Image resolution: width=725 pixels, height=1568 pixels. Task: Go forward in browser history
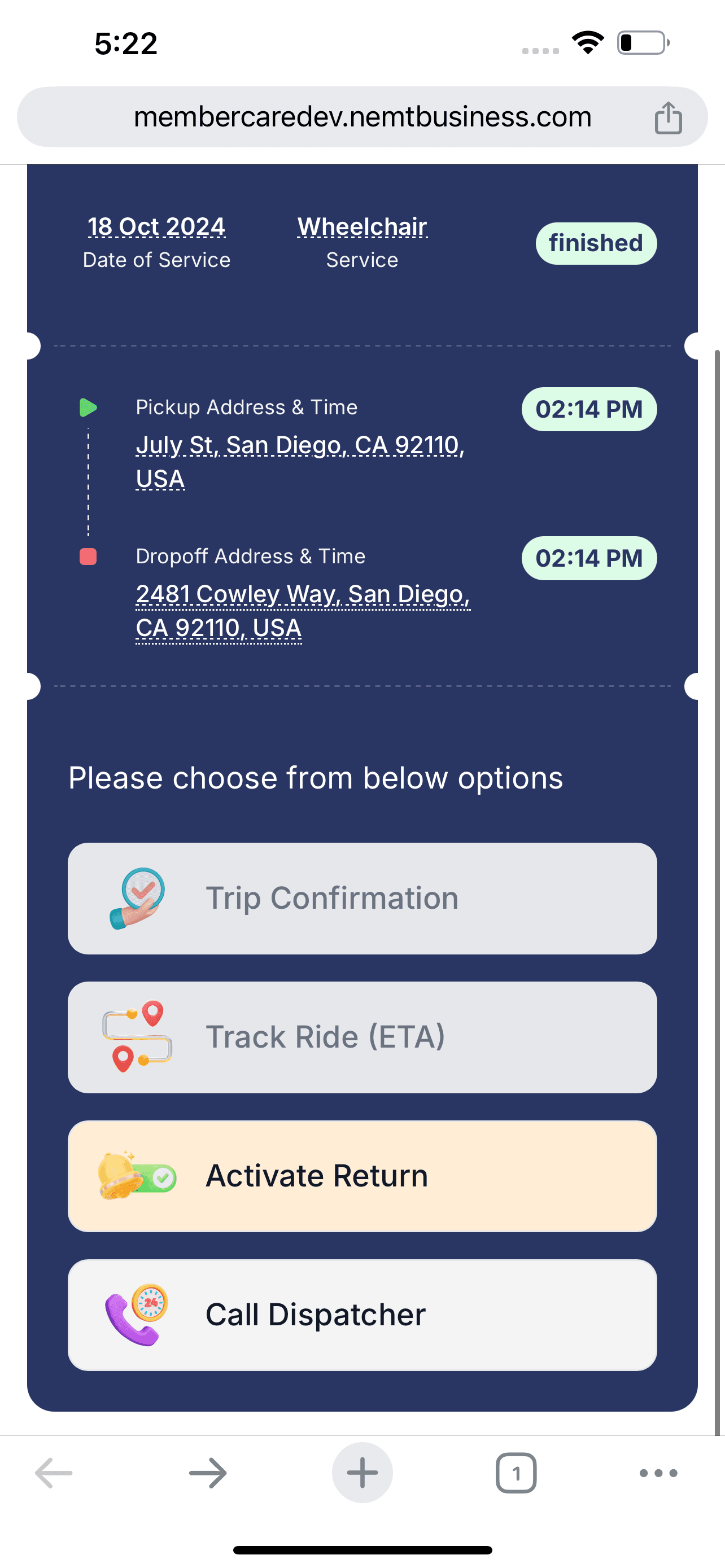208,1473
